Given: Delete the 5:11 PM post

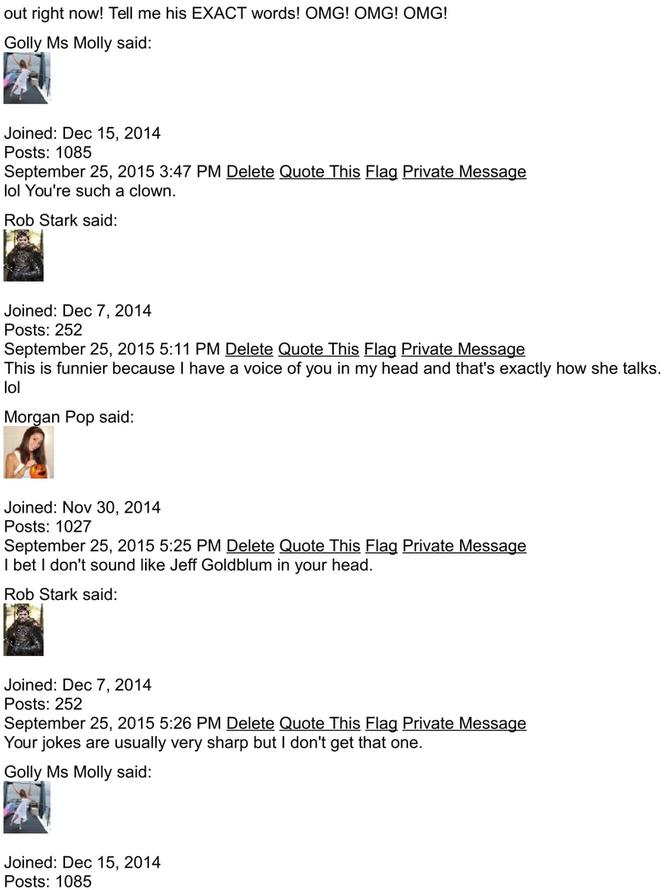Looking at the screenshot, I should click(x=249, y=349).
